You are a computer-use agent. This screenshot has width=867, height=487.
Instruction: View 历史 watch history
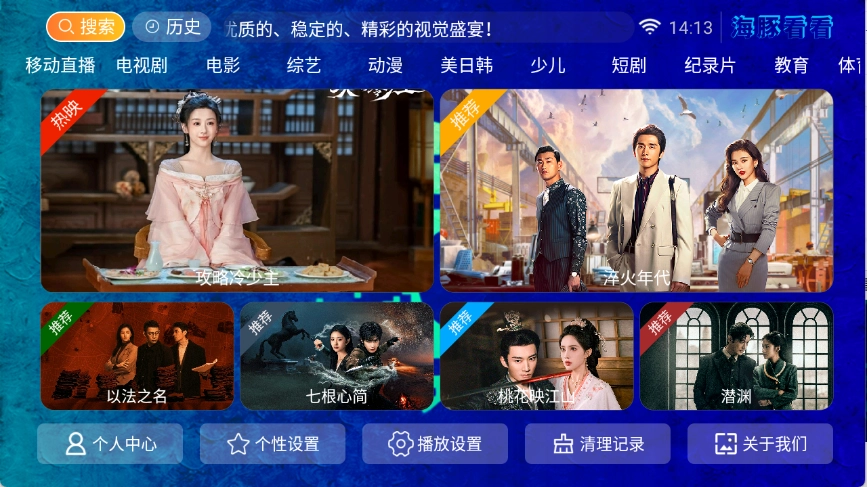click(171, 27)
